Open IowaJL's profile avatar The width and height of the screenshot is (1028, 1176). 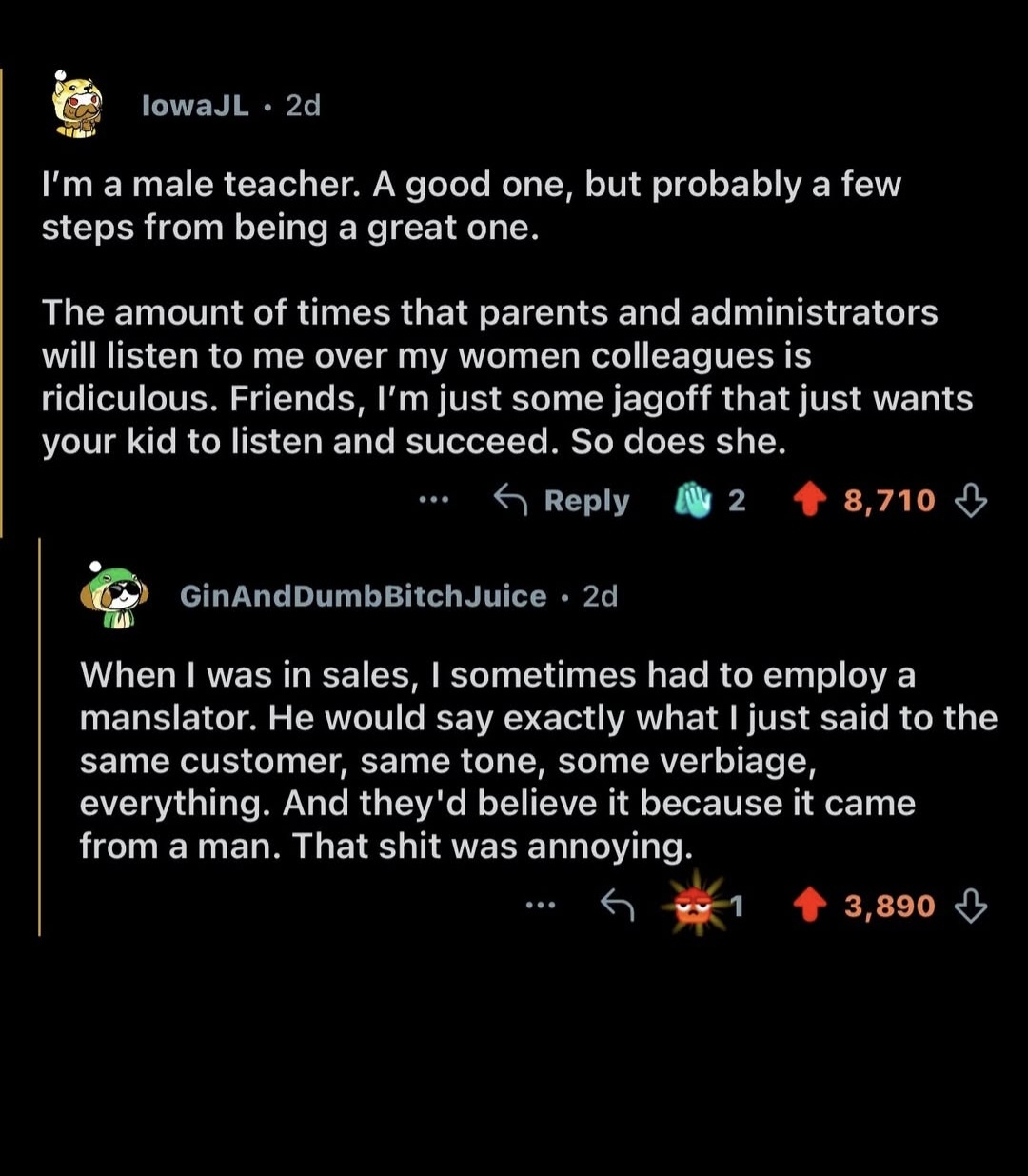[x=78, y=105]
